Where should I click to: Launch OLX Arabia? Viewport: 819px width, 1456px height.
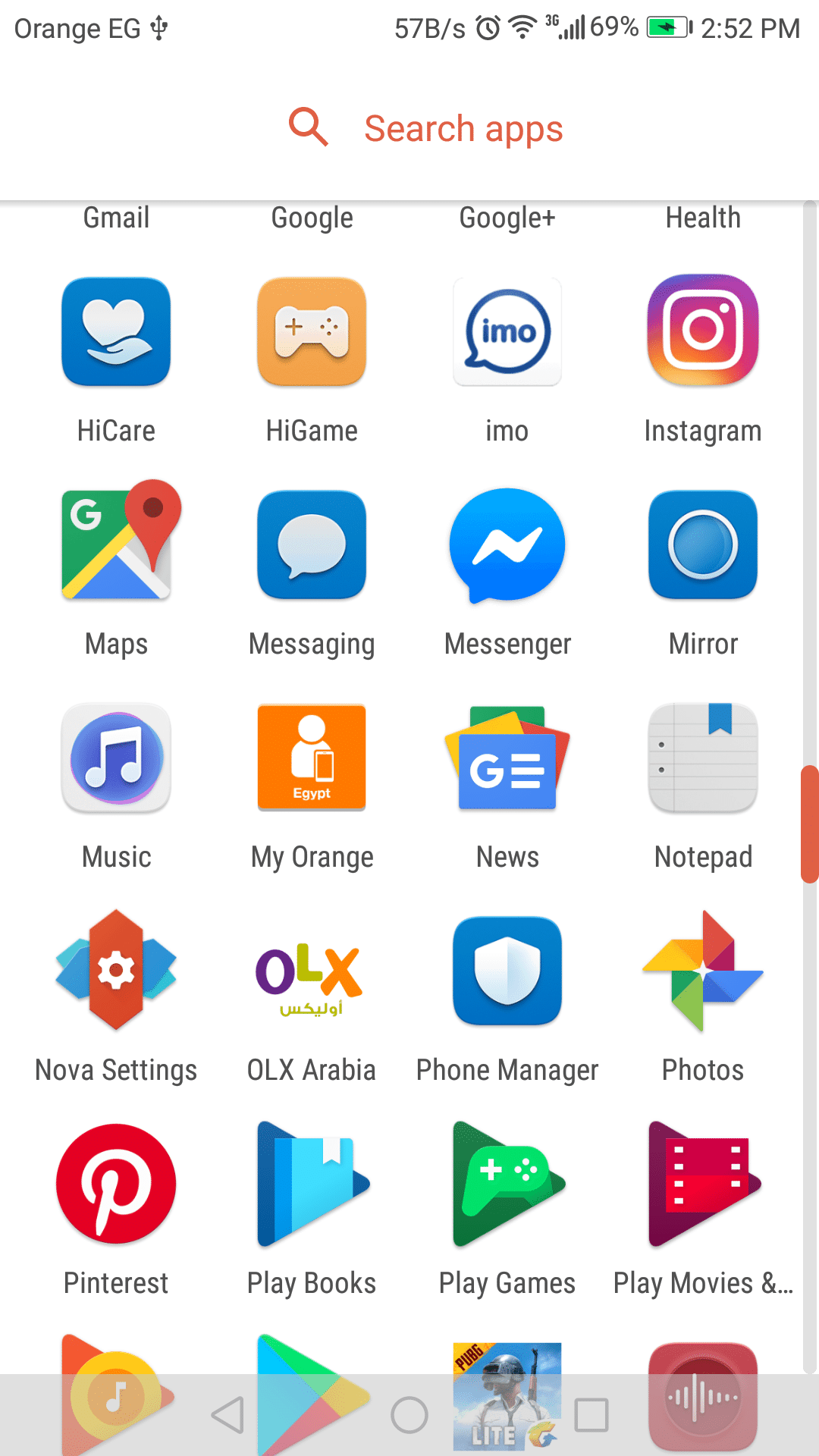coord(312,970)
